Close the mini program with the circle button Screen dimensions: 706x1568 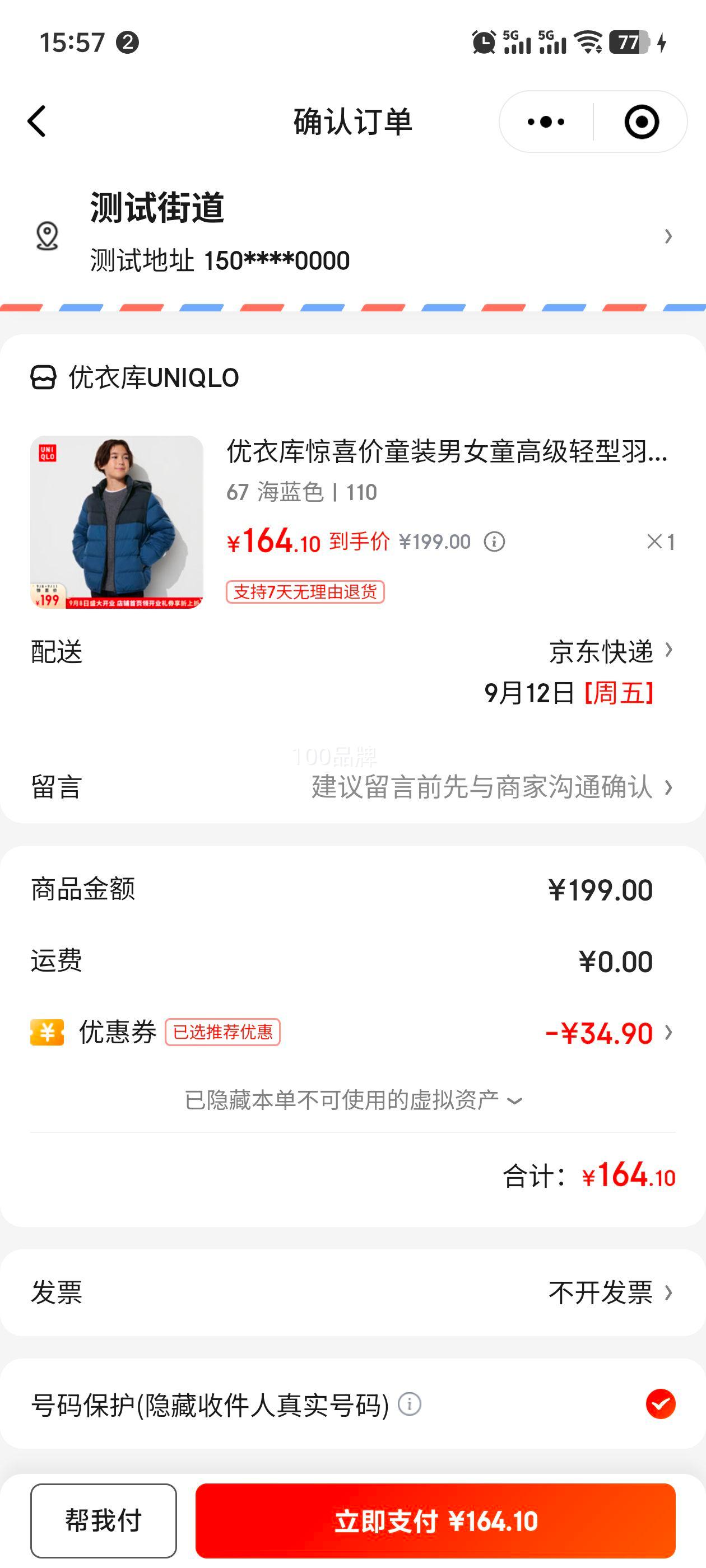642,122
